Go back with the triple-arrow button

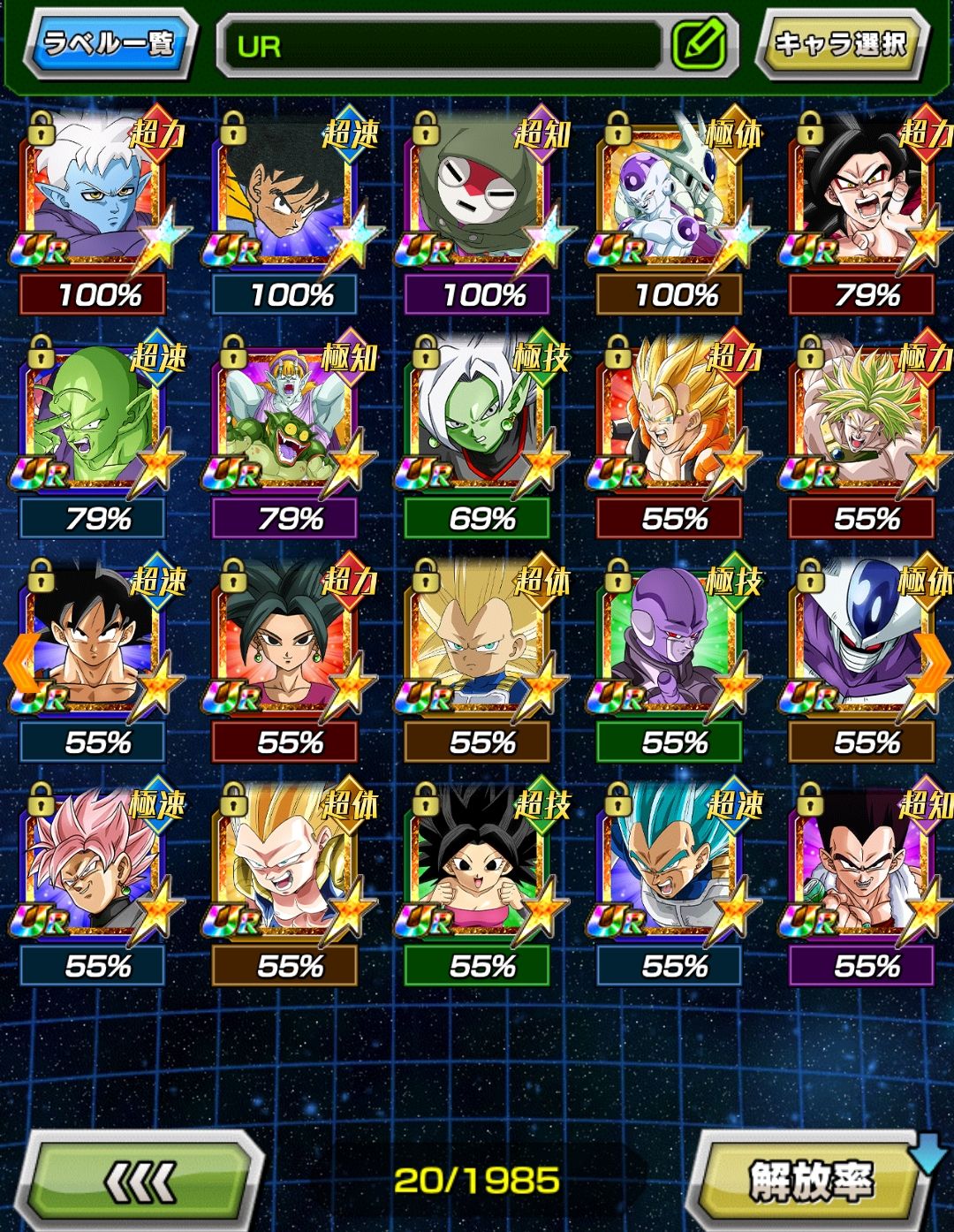(141, 1181)
